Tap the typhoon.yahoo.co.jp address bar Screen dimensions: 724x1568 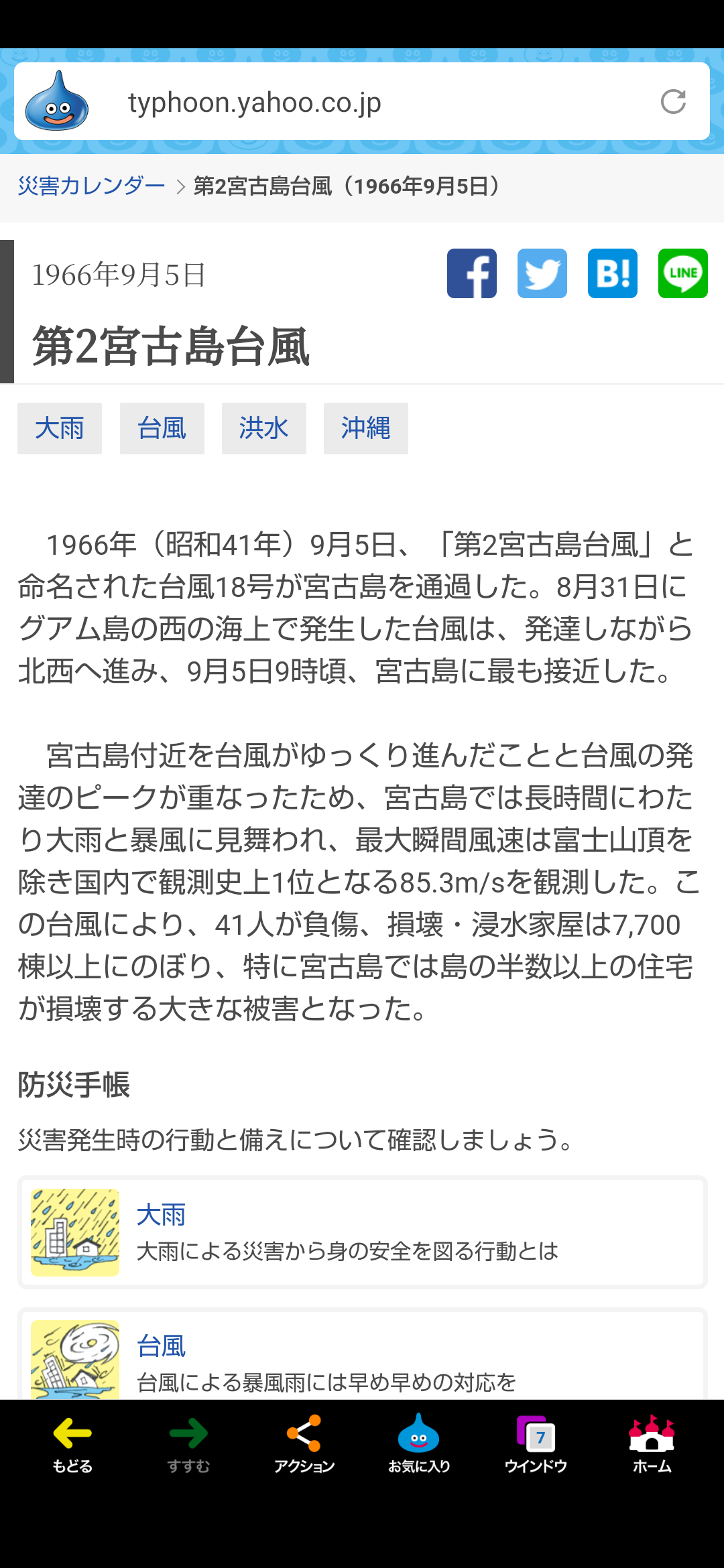(362, 102)
